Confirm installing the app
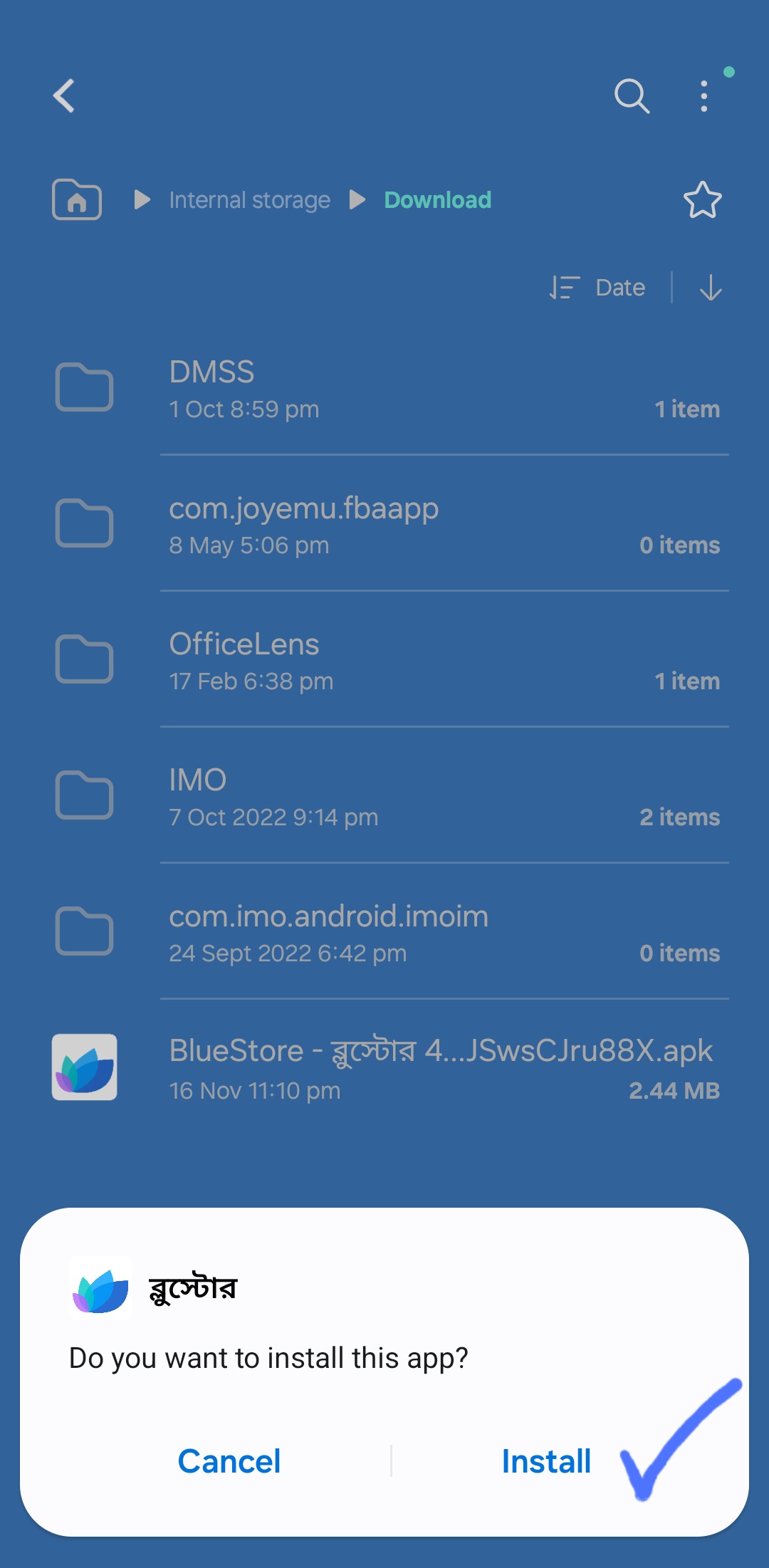Viewport: 769px width, 1568px height. click(546, 1461)
